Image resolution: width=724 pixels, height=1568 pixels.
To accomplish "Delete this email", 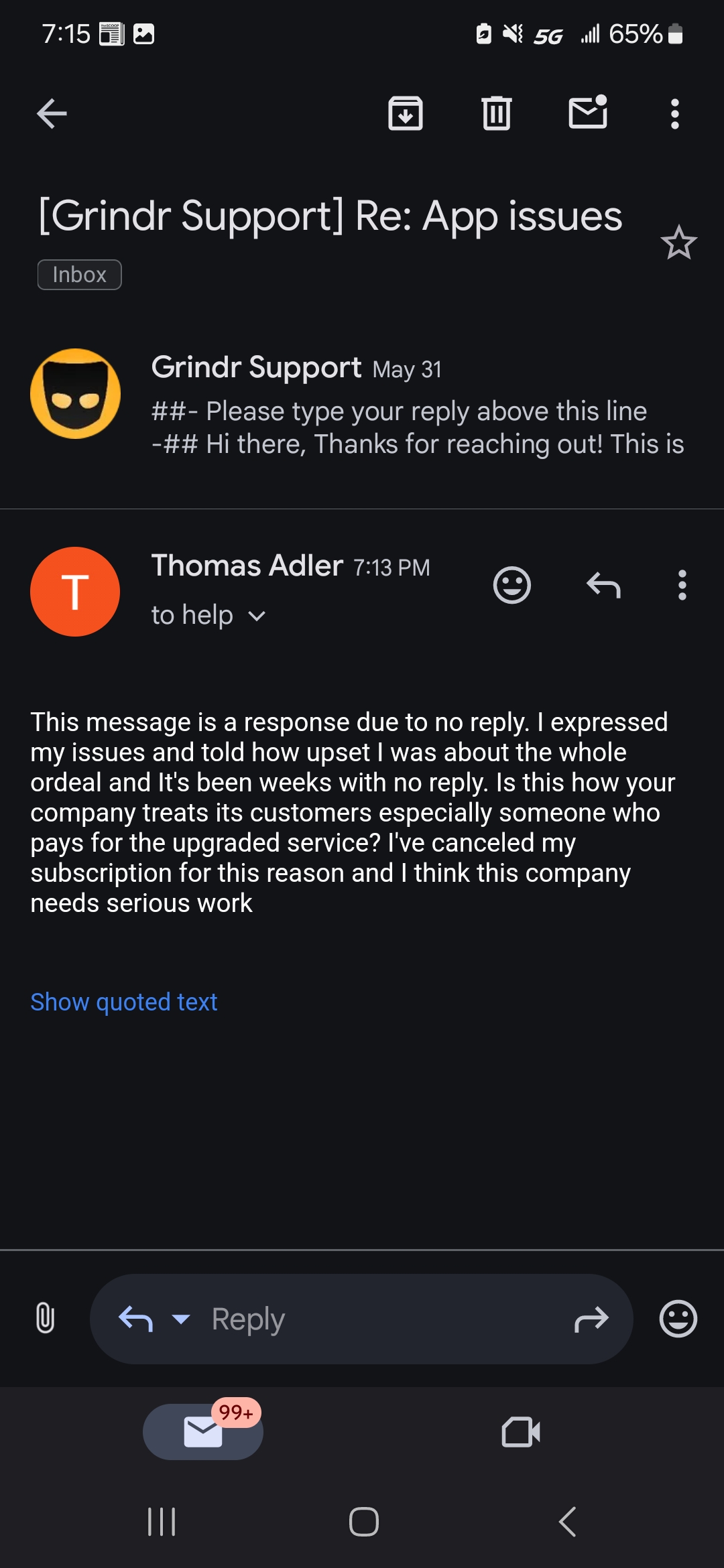I will 495,113.
